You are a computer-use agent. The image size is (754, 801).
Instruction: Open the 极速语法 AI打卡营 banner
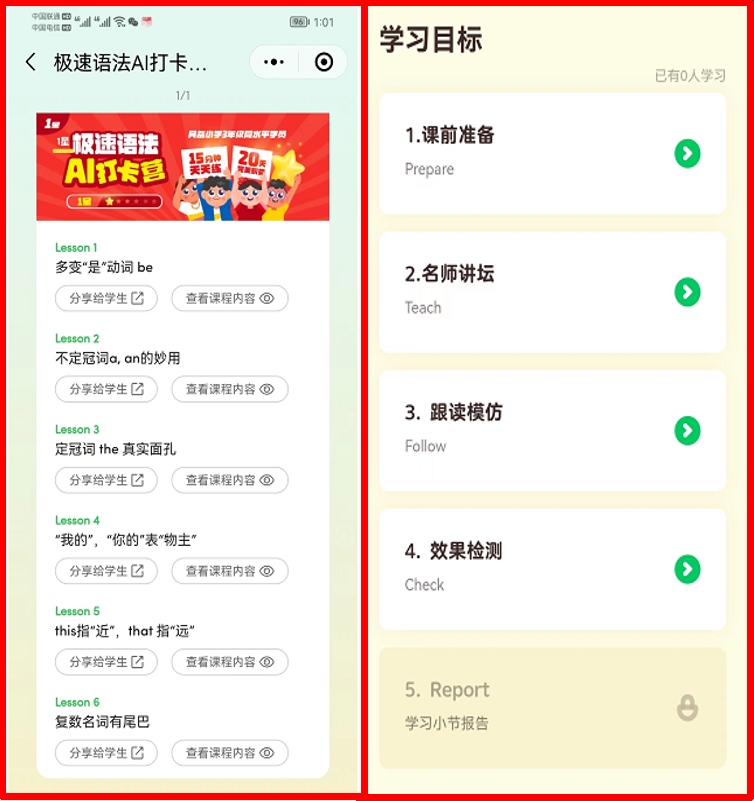[x=182, y=166]
